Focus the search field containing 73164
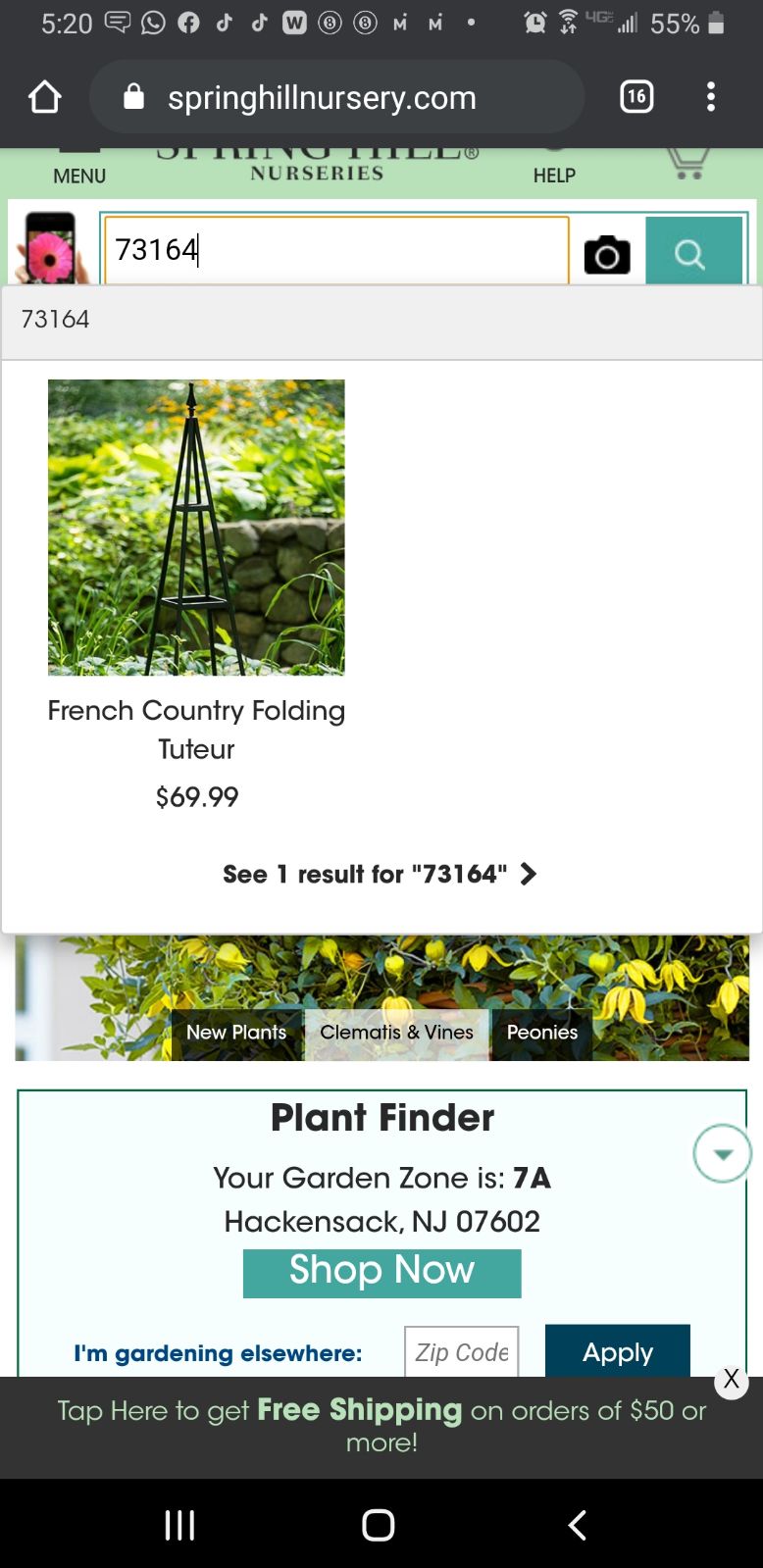Screen dimensions: 763x1568 coord(336,251)
